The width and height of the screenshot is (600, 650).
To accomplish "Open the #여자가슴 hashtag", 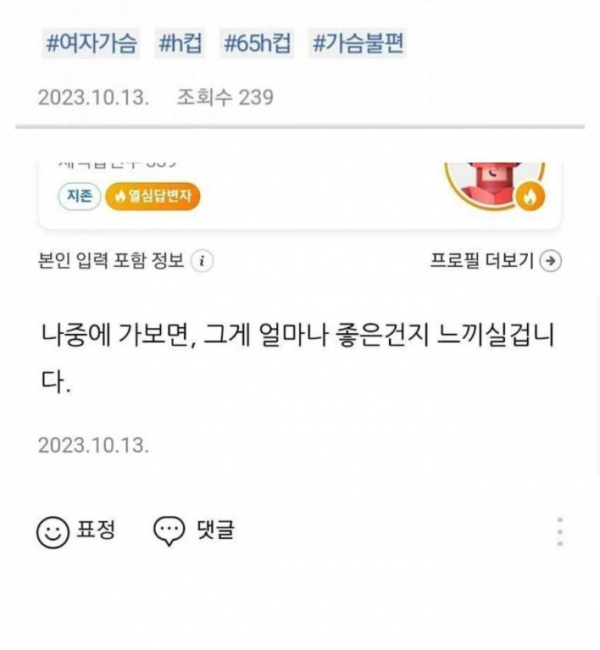I will [x=93, y=45].
